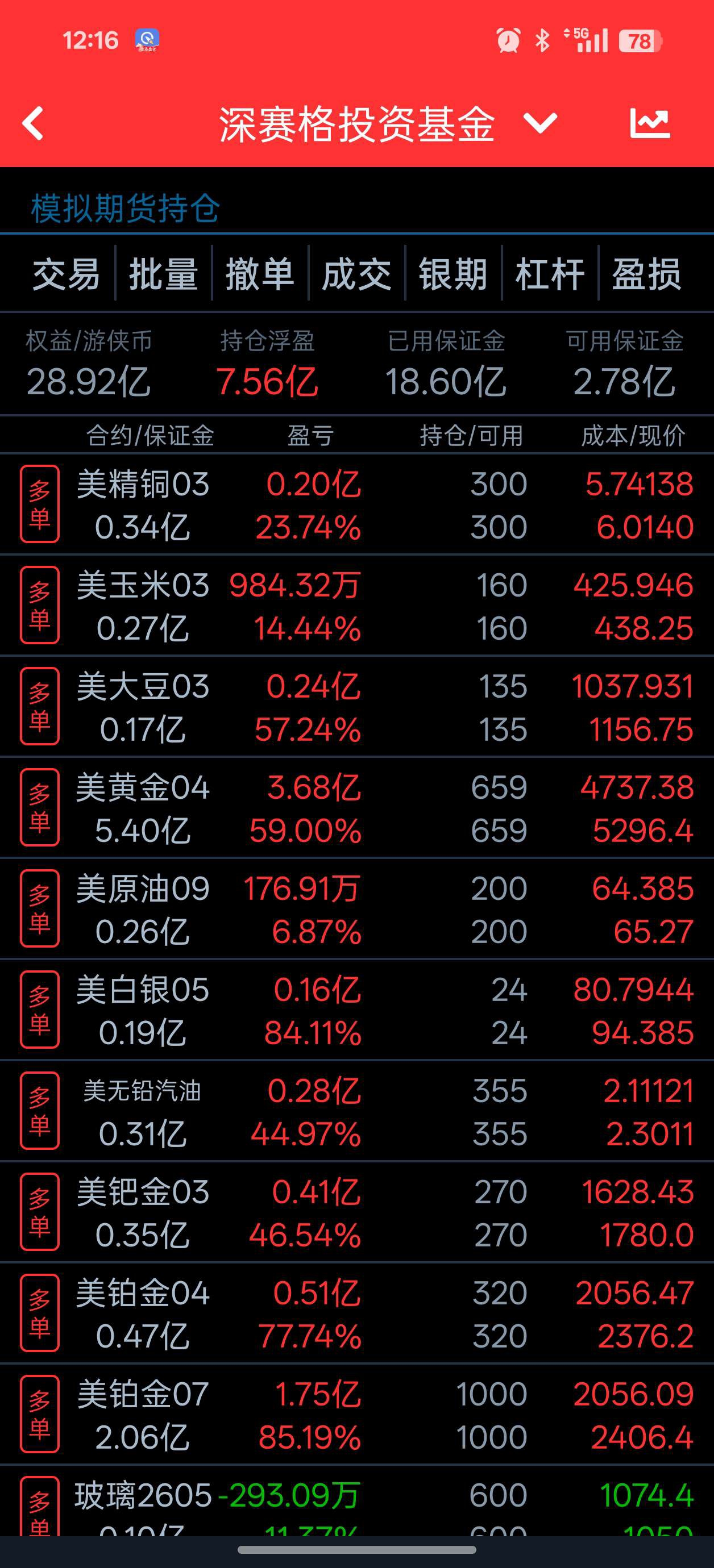Viewport: 714px width, 1568px height.
Task: Open the 美白银05 holding
Action: coord(357,1010)
